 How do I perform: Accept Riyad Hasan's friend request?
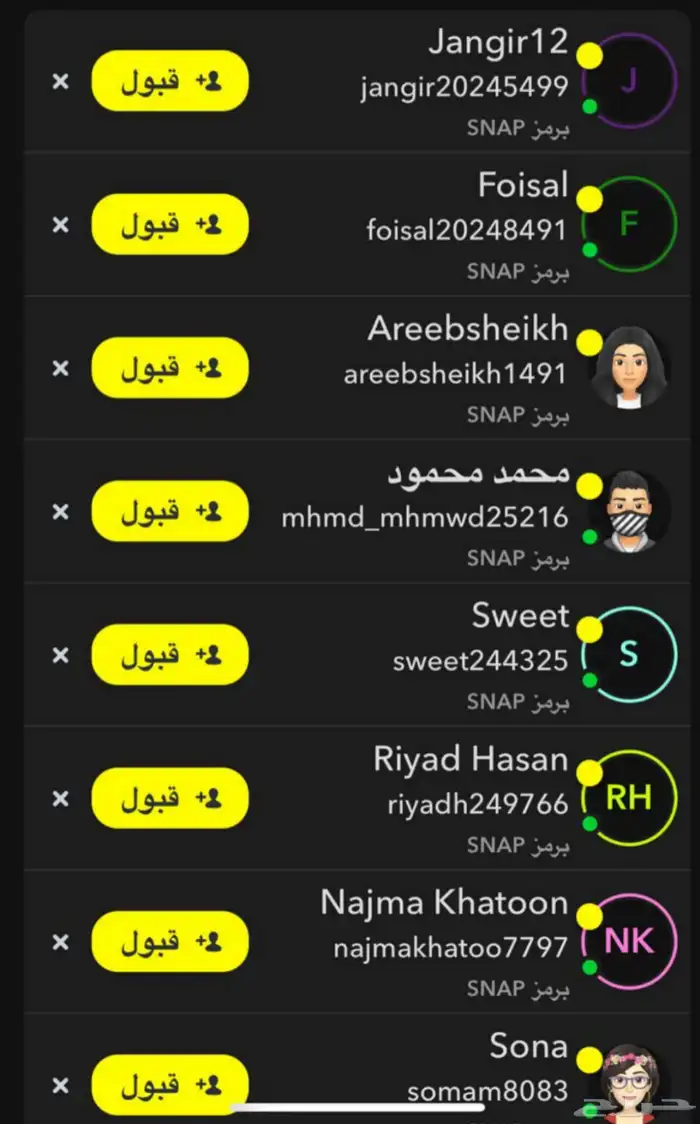(170, 797)
